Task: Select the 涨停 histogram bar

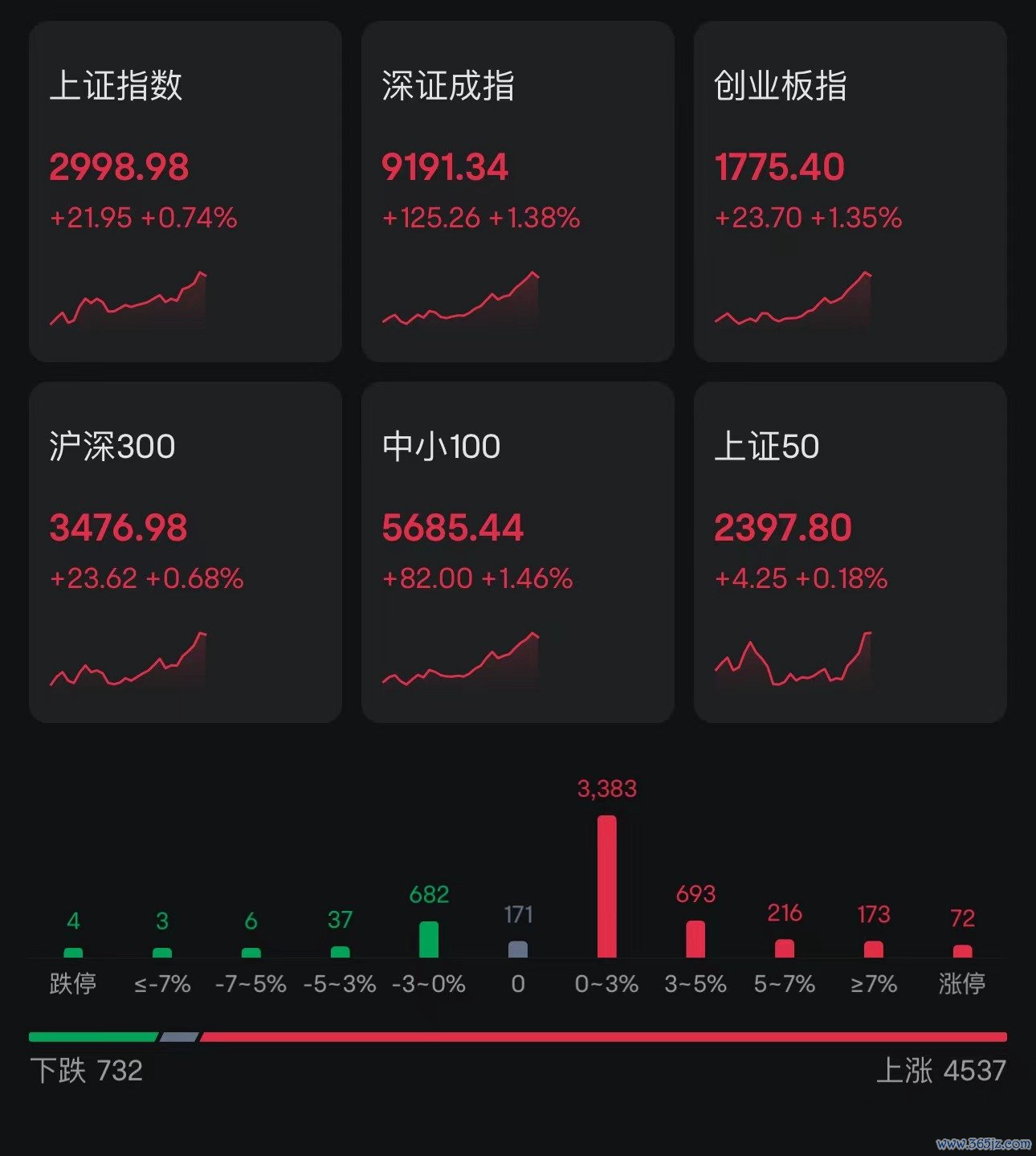Action: pyautogui.click(x=961, y=952)
